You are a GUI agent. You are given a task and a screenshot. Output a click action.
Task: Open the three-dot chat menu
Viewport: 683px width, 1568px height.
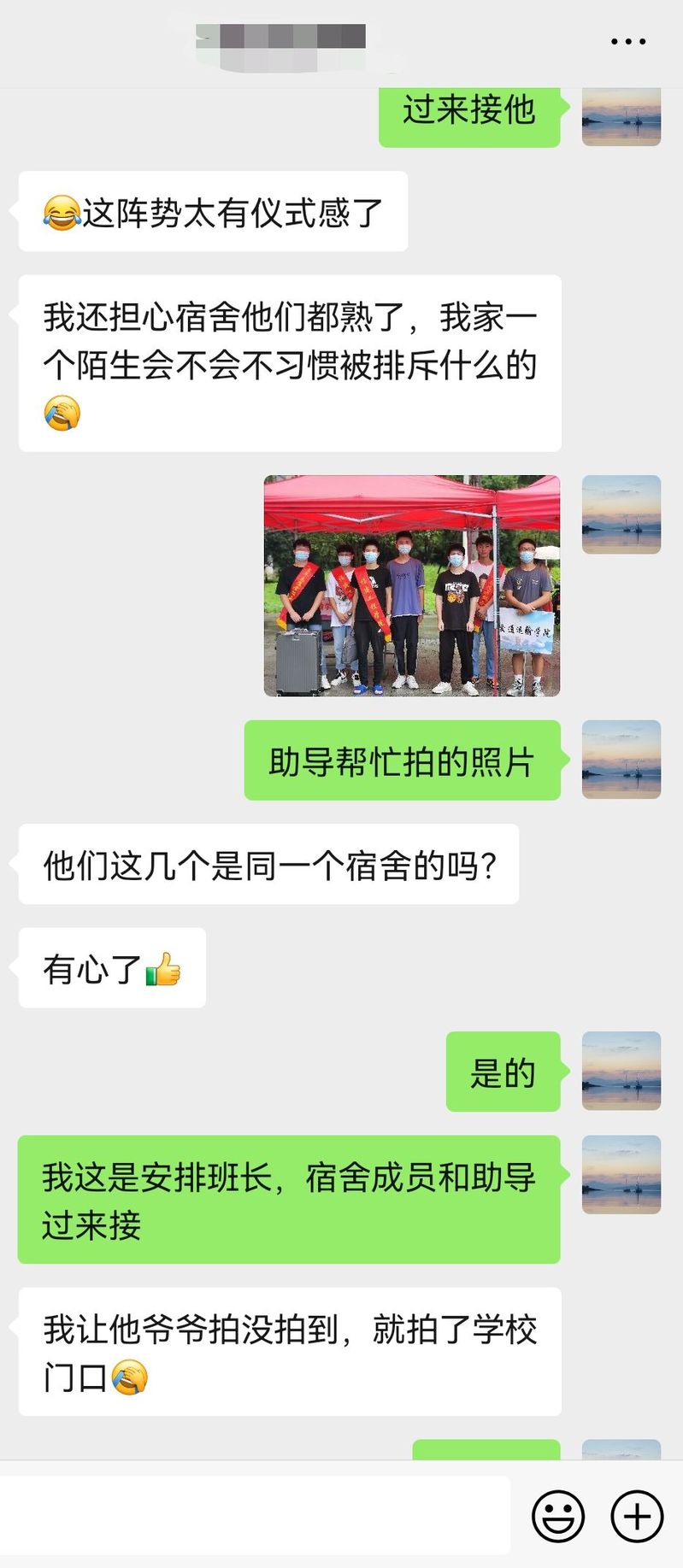[628, 41]
